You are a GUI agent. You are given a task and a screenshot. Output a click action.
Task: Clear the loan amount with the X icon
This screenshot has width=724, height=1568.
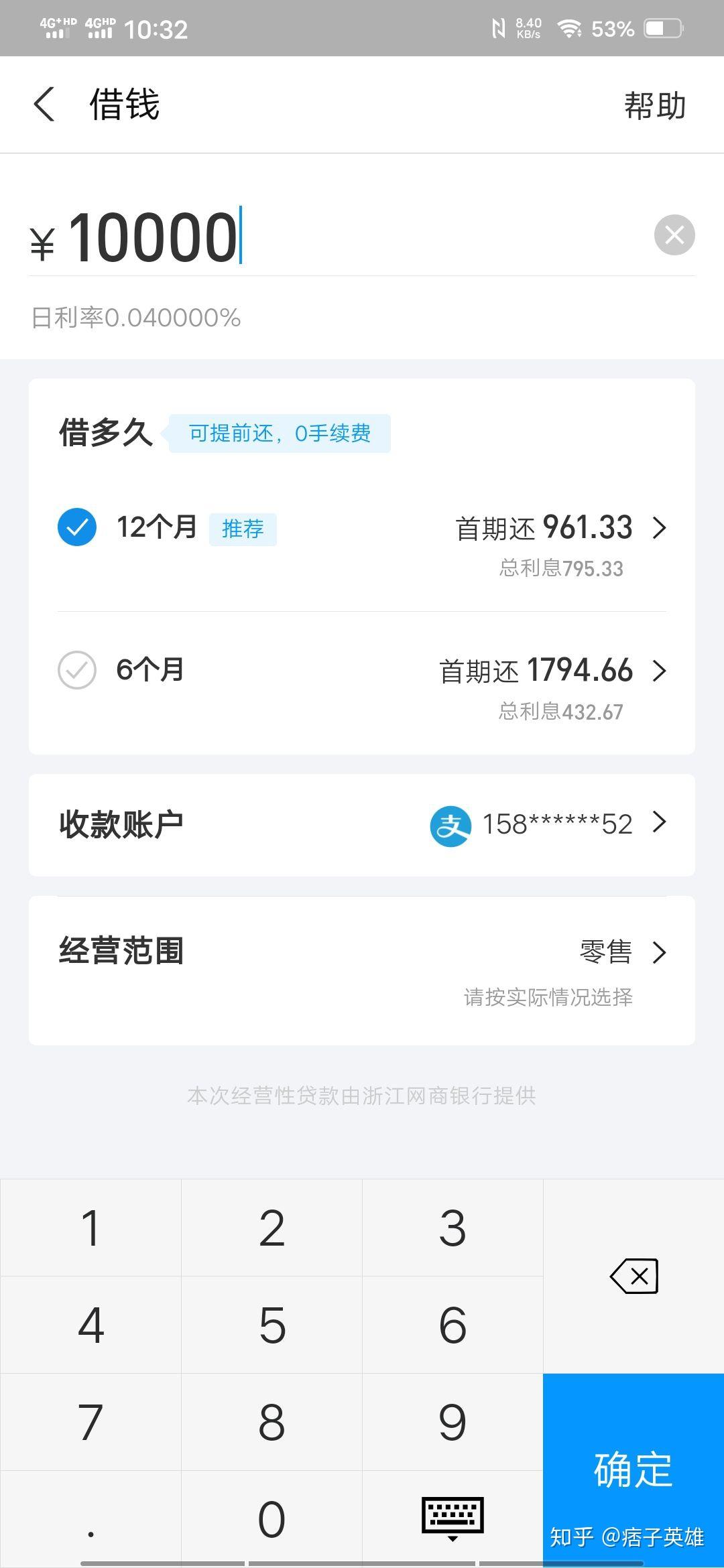click(674, 235)
